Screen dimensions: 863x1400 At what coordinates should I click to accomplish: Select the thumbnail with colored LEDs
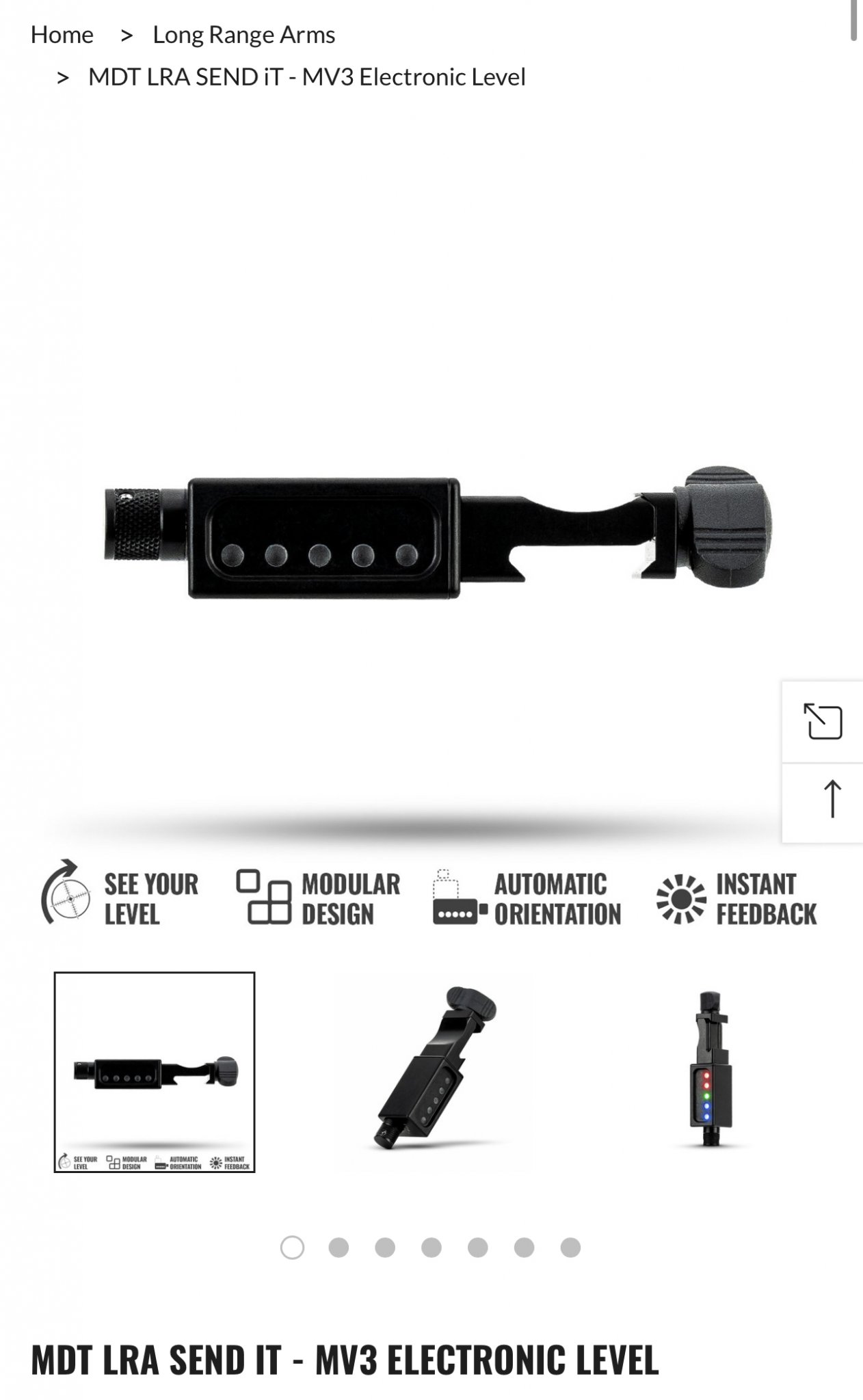click(711, 1072)
